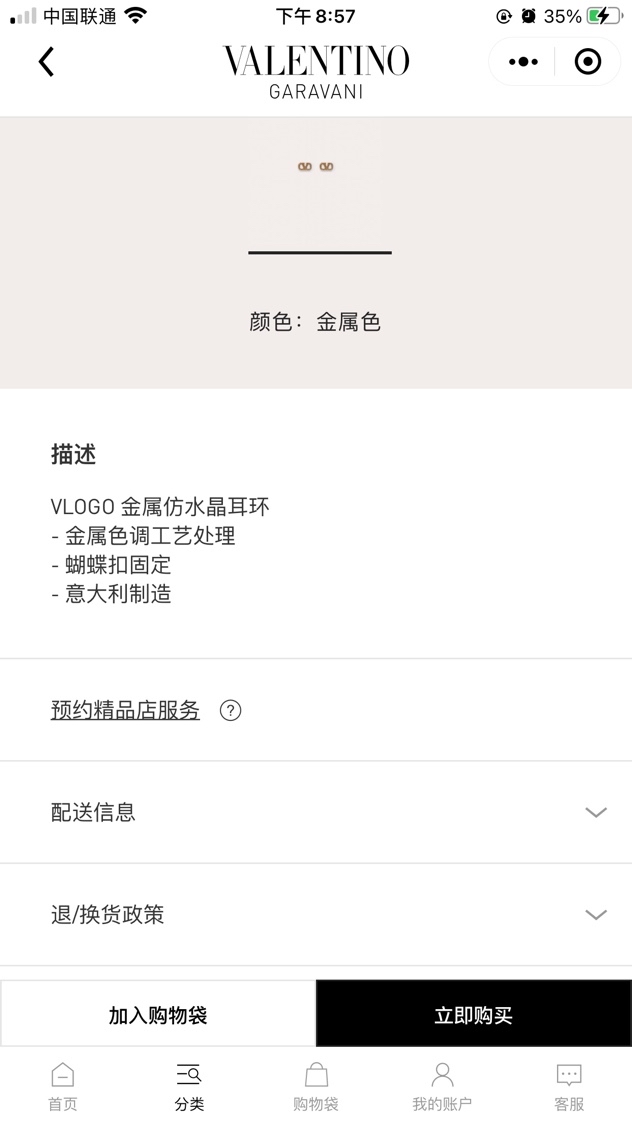632x1125 pixels.
Task: Go to the 我的账户 tab
Action: 442,1087
